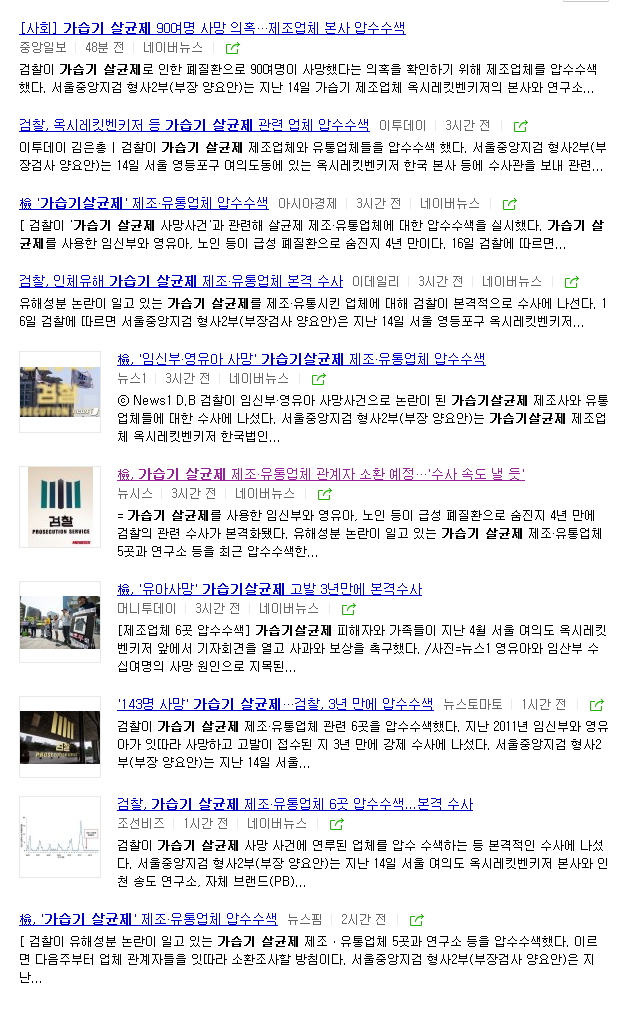Open the 이투데이 article on 옥시레킷벤키저 압수수색
The height and width of the screenshot is (1016, 640).
coord(194,124)
